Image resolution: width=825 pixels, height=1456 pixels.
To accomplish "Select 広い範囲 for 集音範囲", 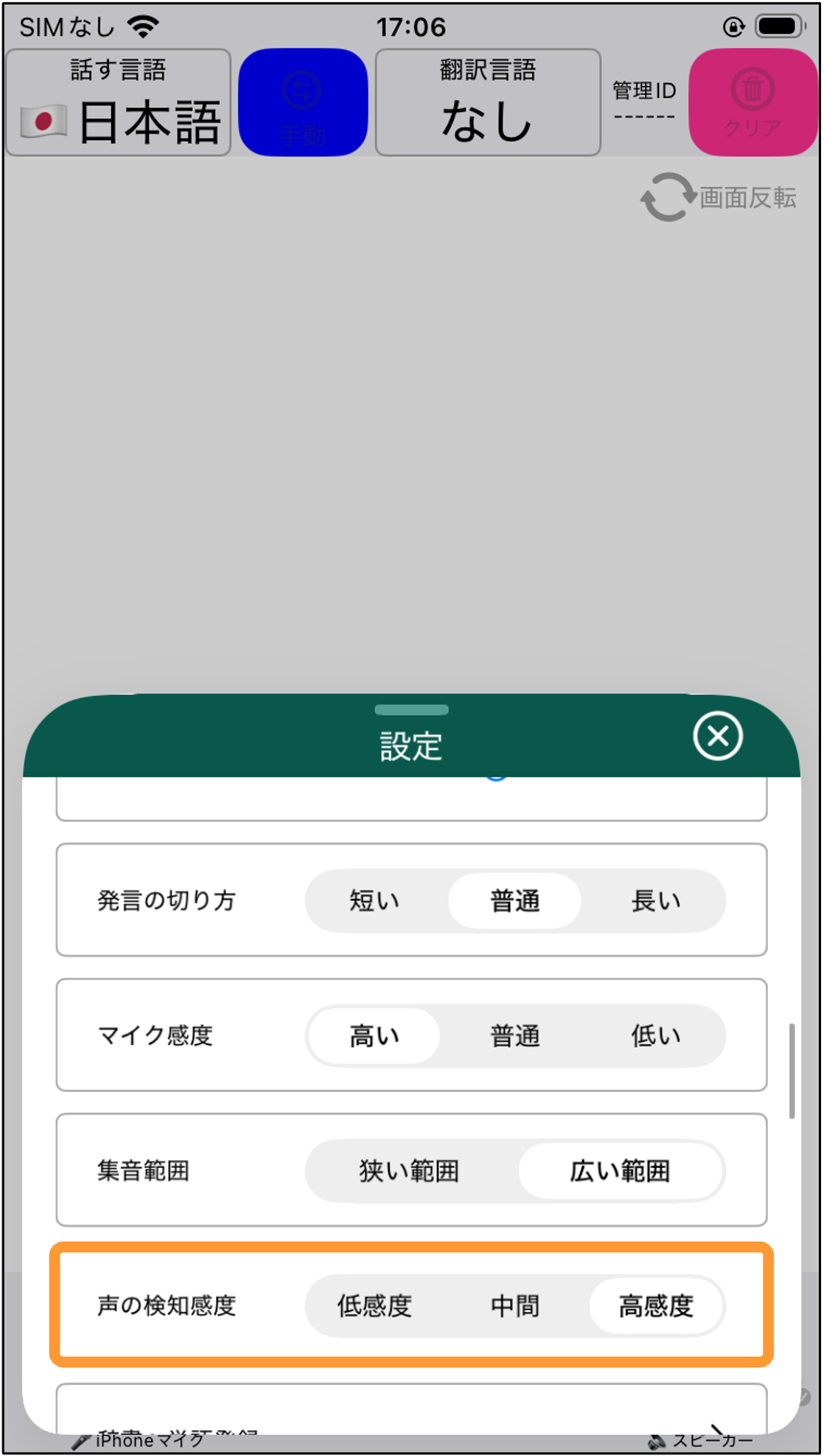I will (620, 1171).
